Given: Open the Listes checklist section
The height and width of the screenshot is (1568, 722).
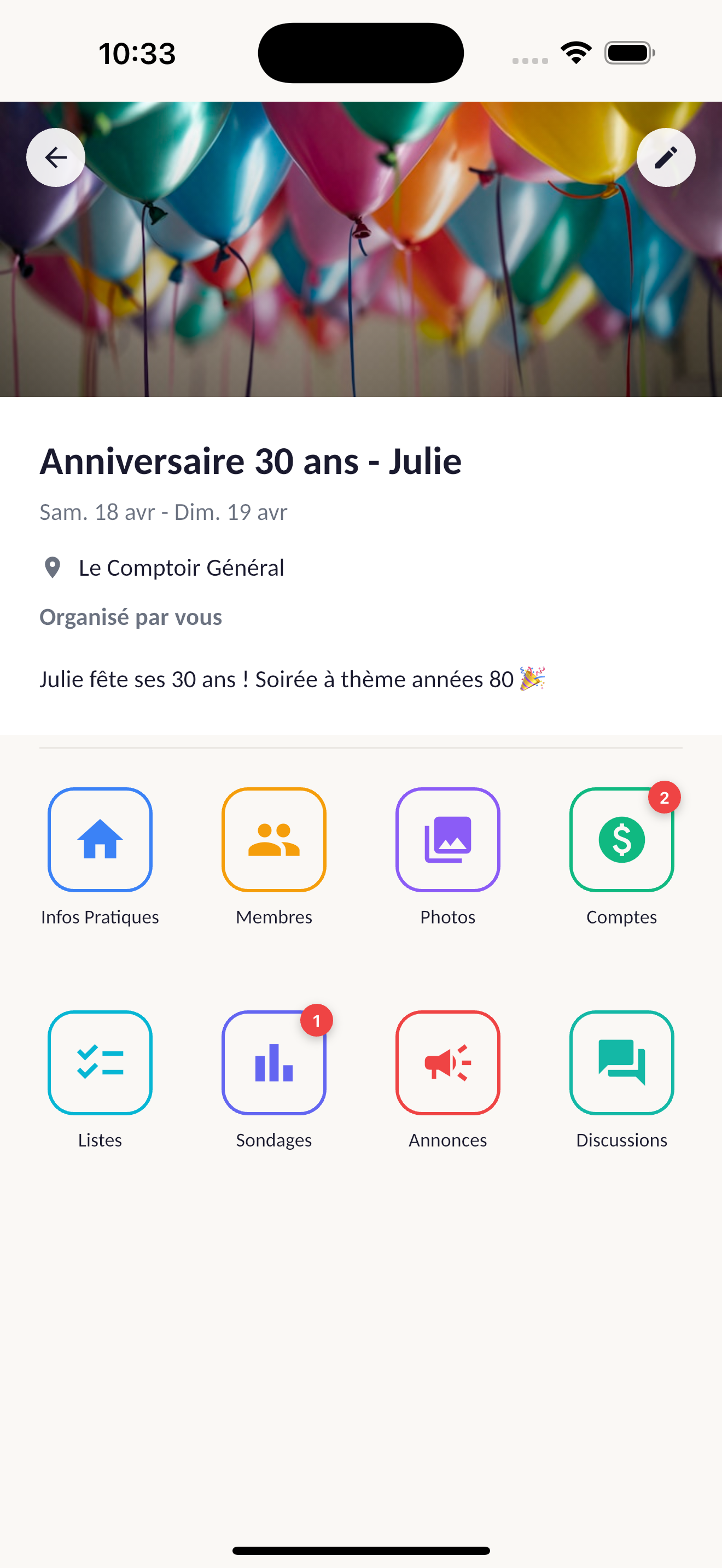Looking at the screenshot, I should coord(99,1063).
